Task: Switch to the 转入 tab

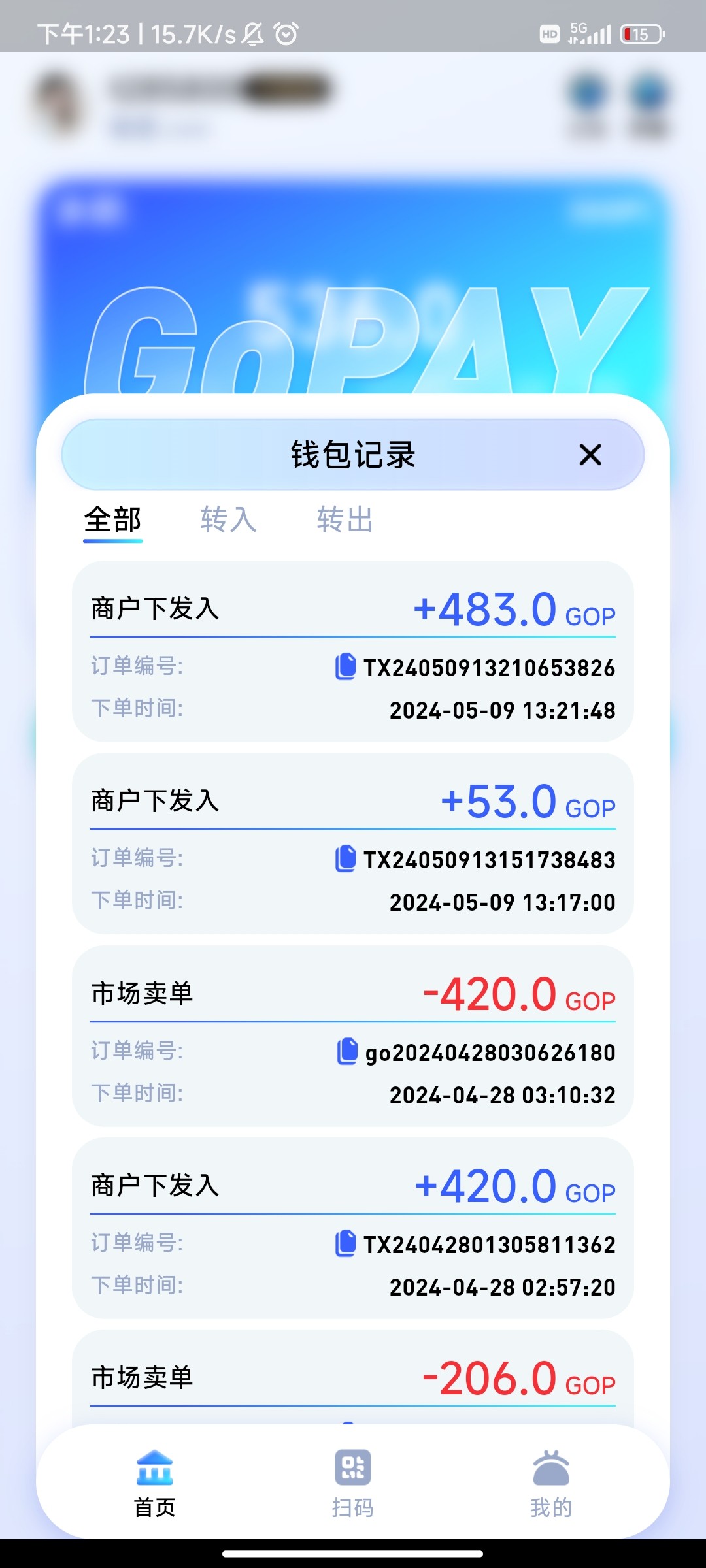Action: pyautogui.click(x=227, y=520)
